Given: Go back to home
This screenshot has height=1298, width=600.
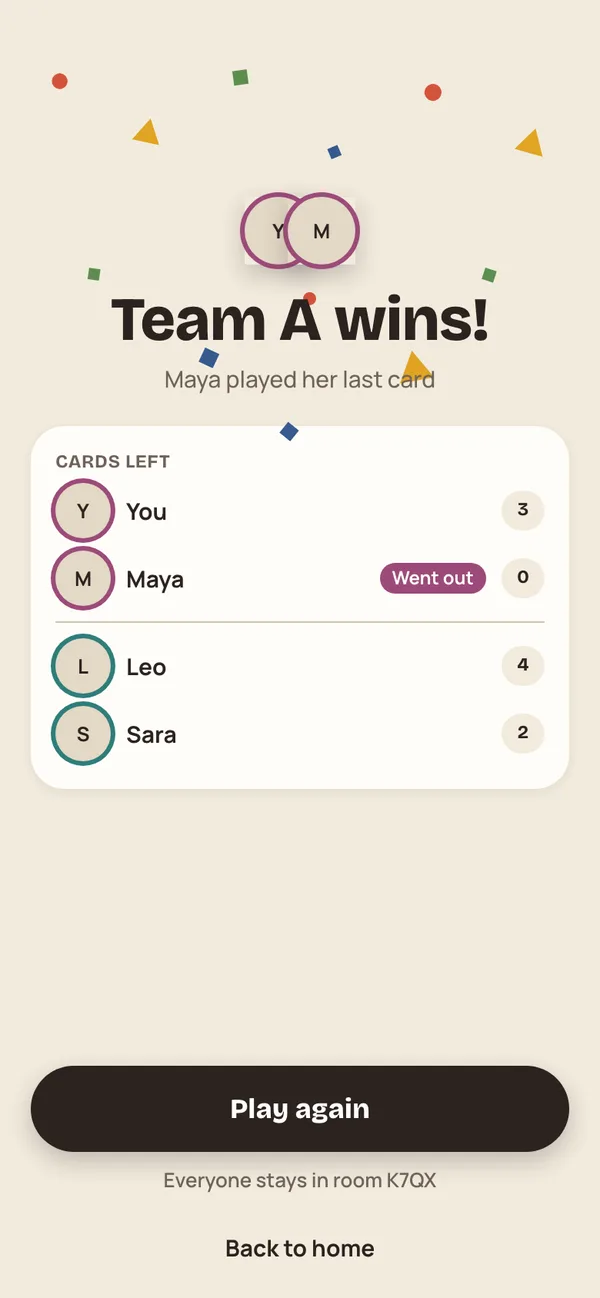Looking at the screenshot, I should (x=300, y=1248).
